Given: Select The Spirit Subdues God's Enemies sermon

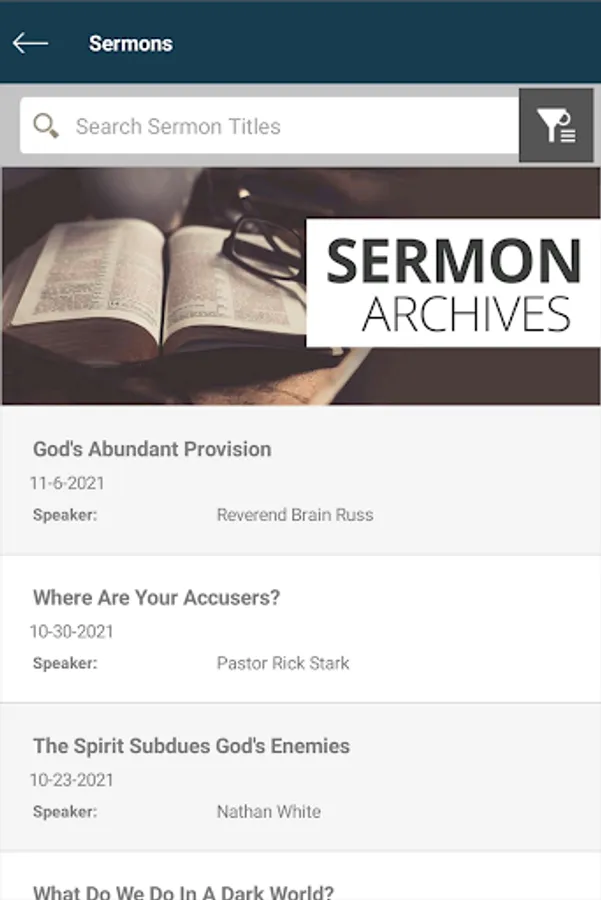Looking at the screenshot, I should (x=300, y=777).
